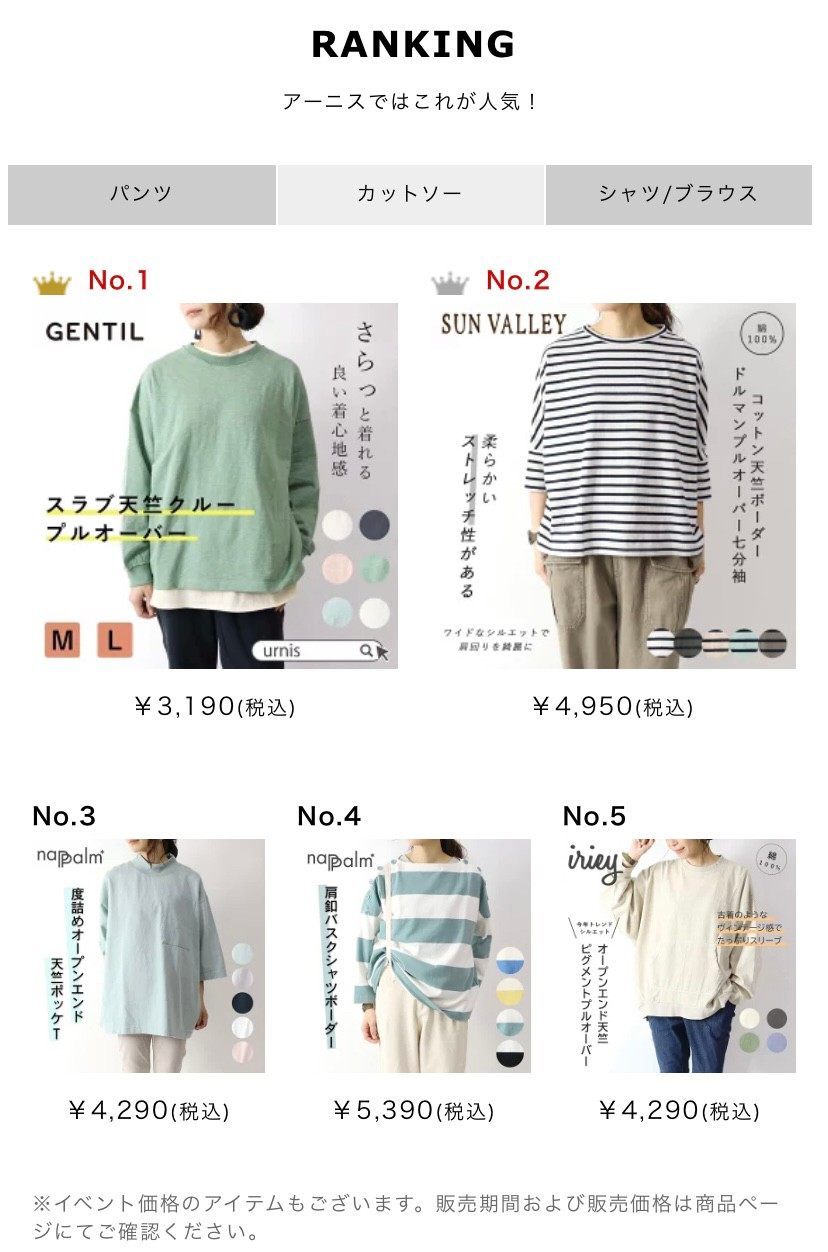Open No.4 nappalm border basque shirt

pos(414,956)
